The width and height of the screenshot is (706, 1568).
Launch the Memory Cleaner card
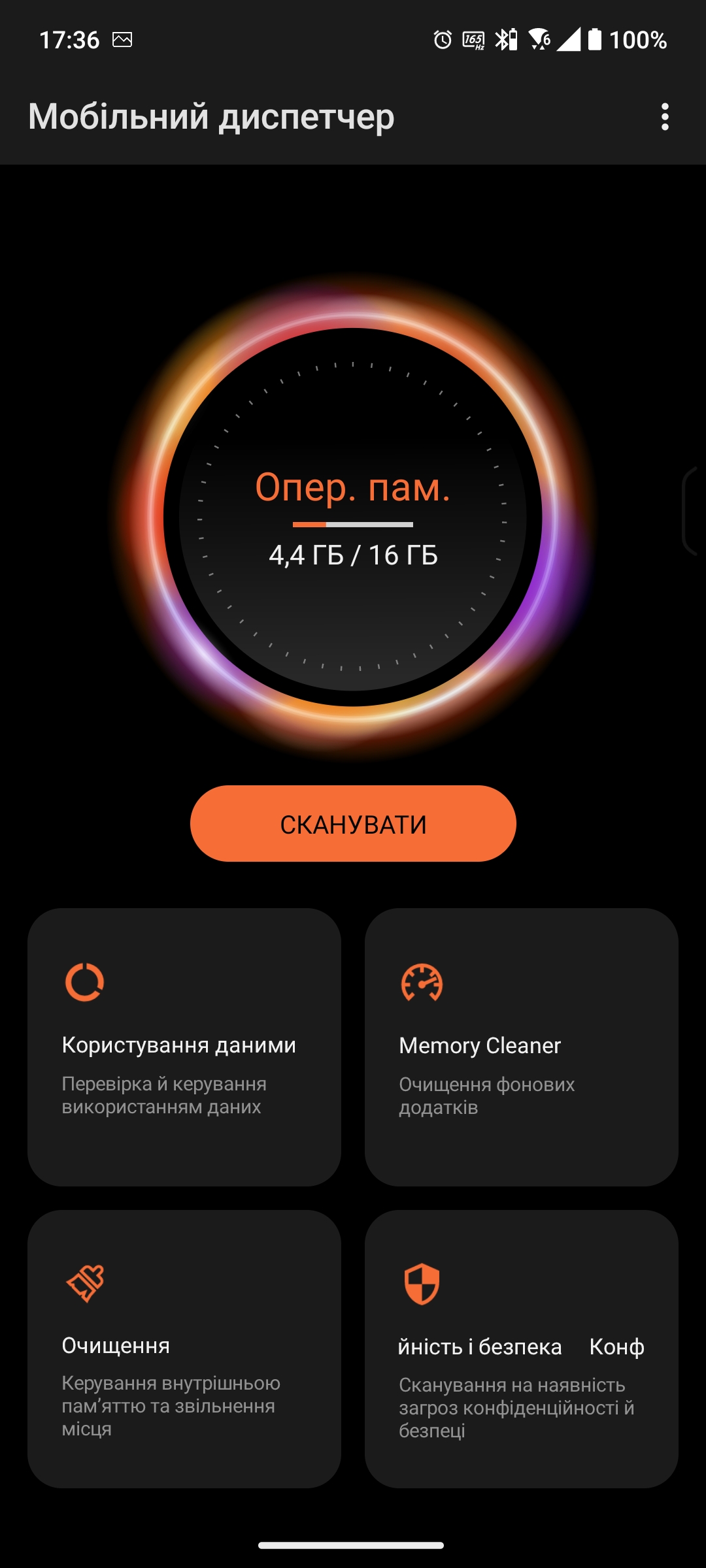[521, 1047]
